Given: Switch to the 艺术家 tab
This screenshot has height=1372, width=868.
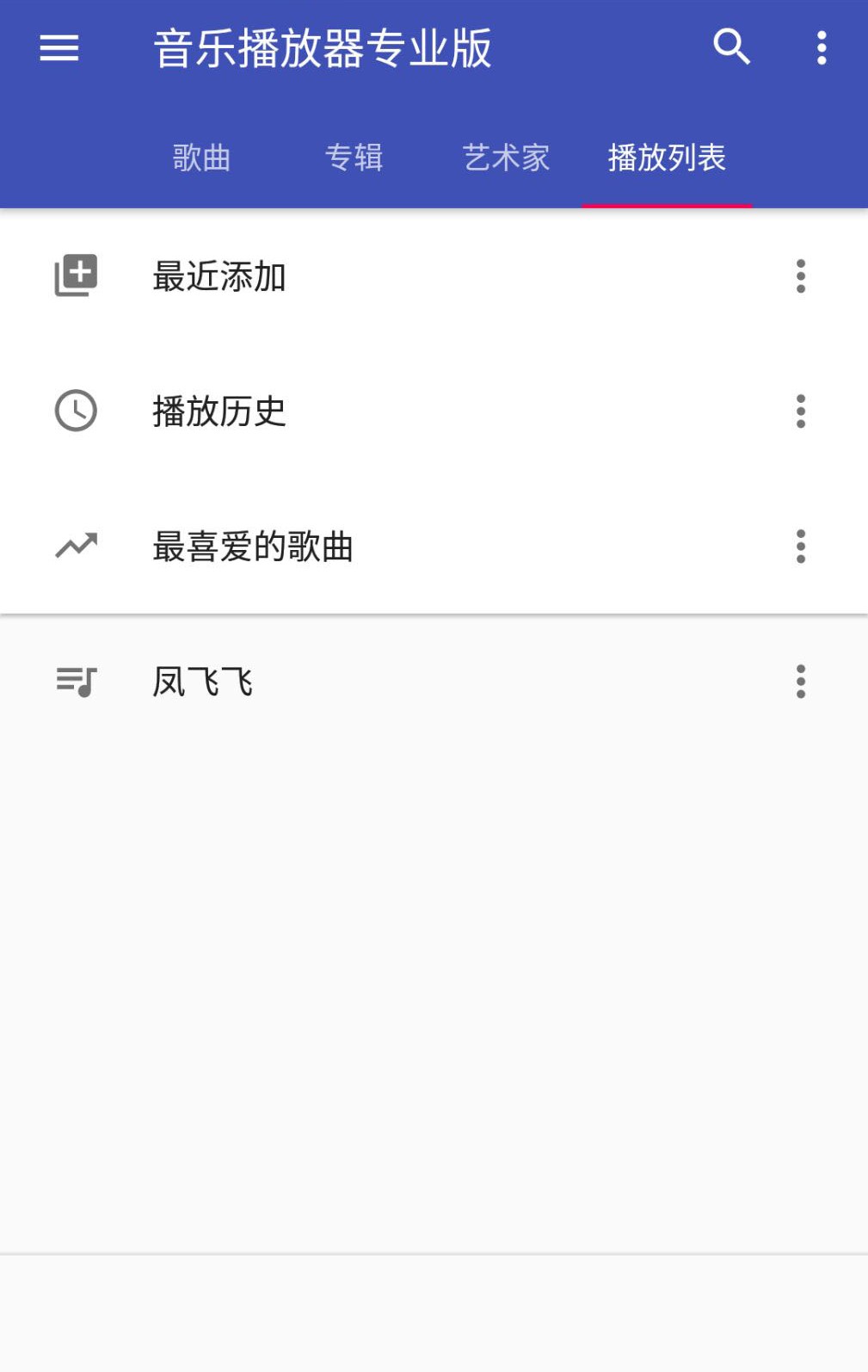Looking at the screenshot, I should [x=506, y=158].
